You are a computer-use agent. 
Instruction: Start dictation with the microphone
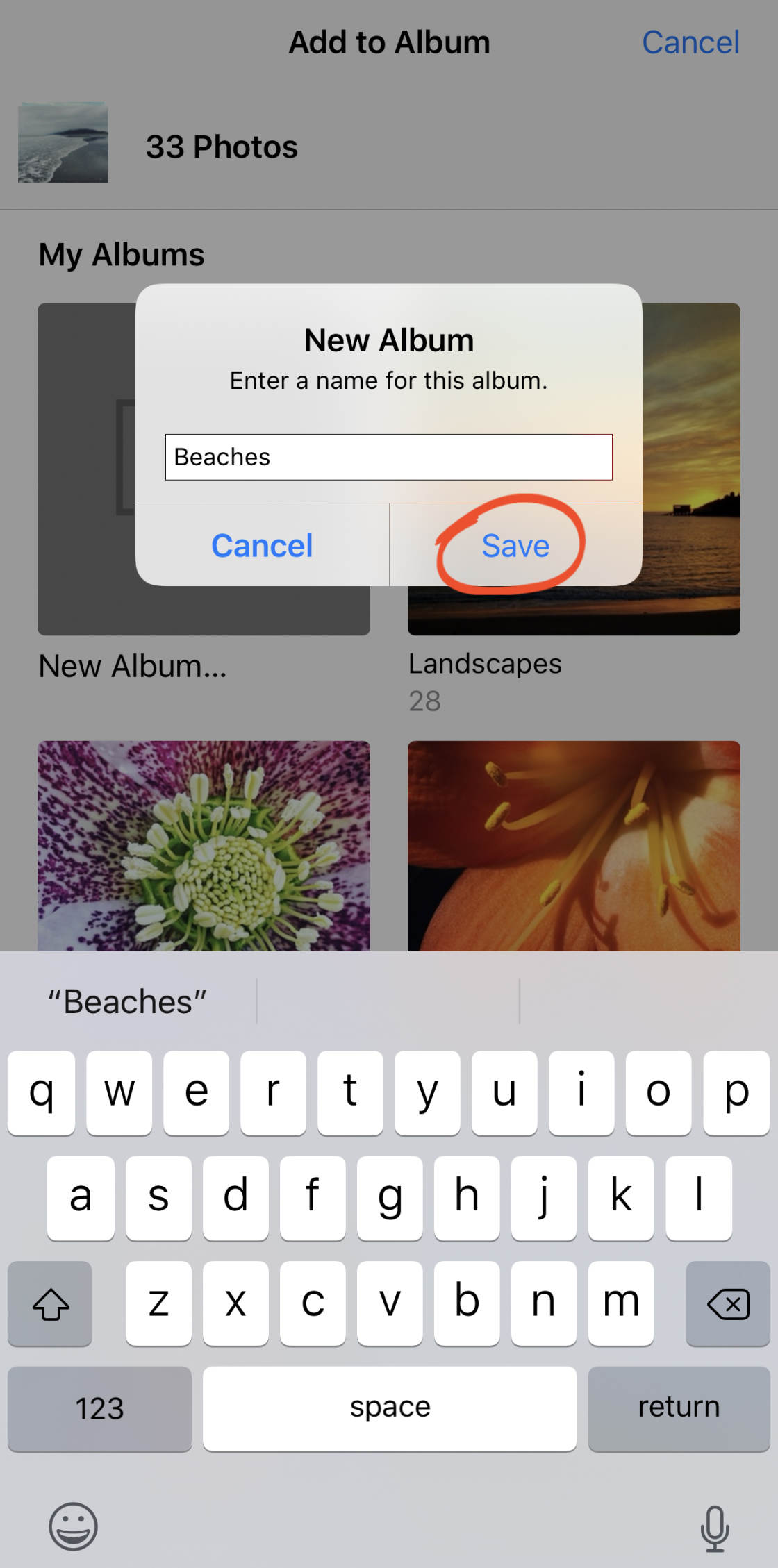pos(715,1528)
